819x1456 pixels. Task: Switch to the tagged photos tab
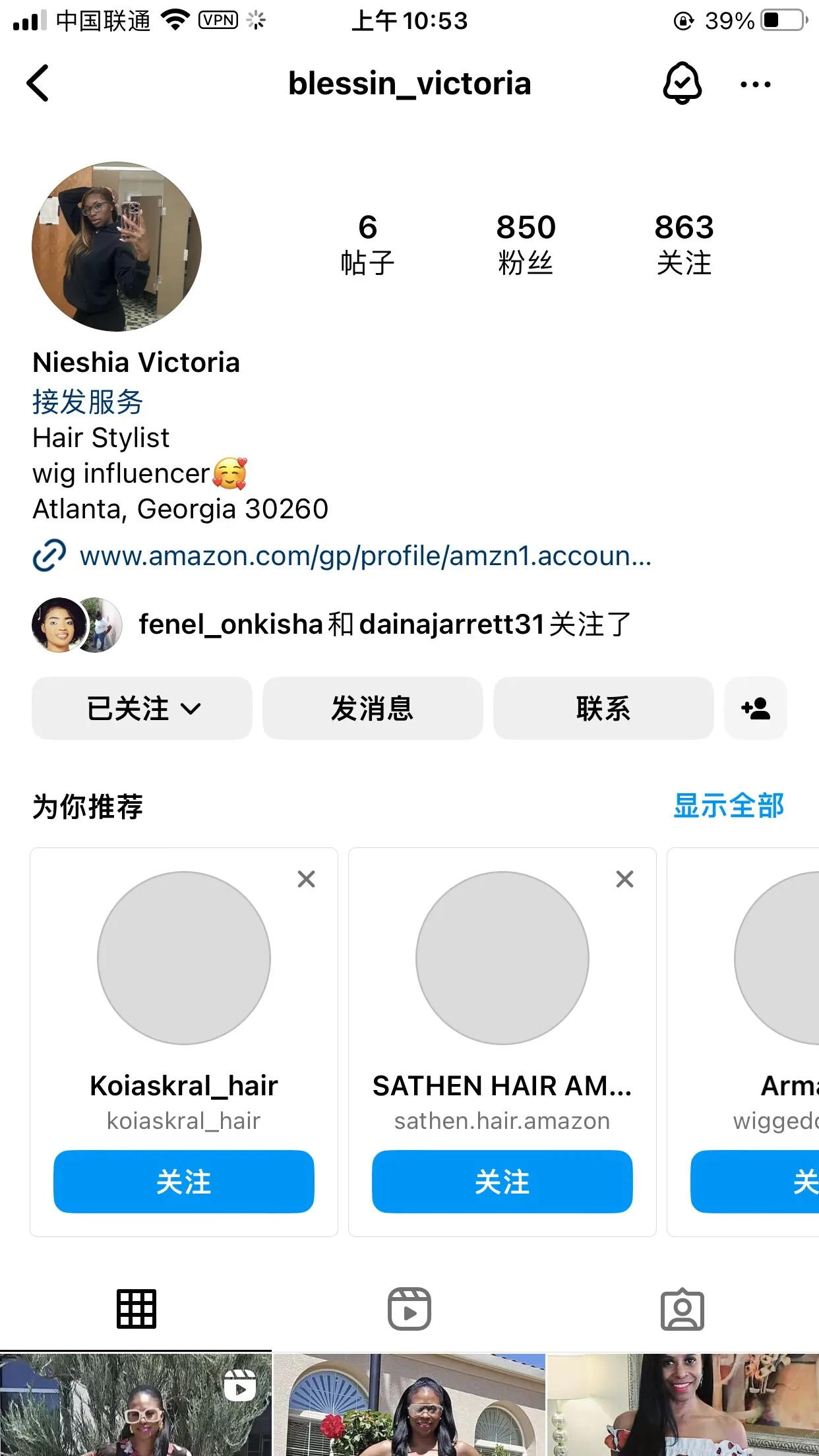tap(682, 1309)
